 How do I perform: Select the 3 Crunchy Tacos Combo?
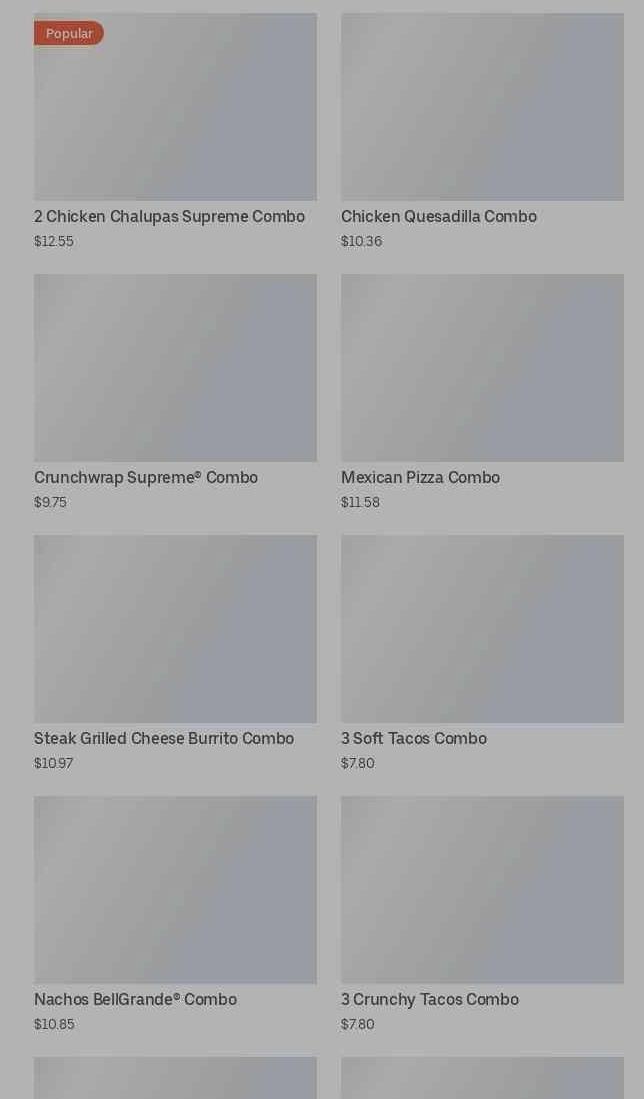[x=482, y=890]
